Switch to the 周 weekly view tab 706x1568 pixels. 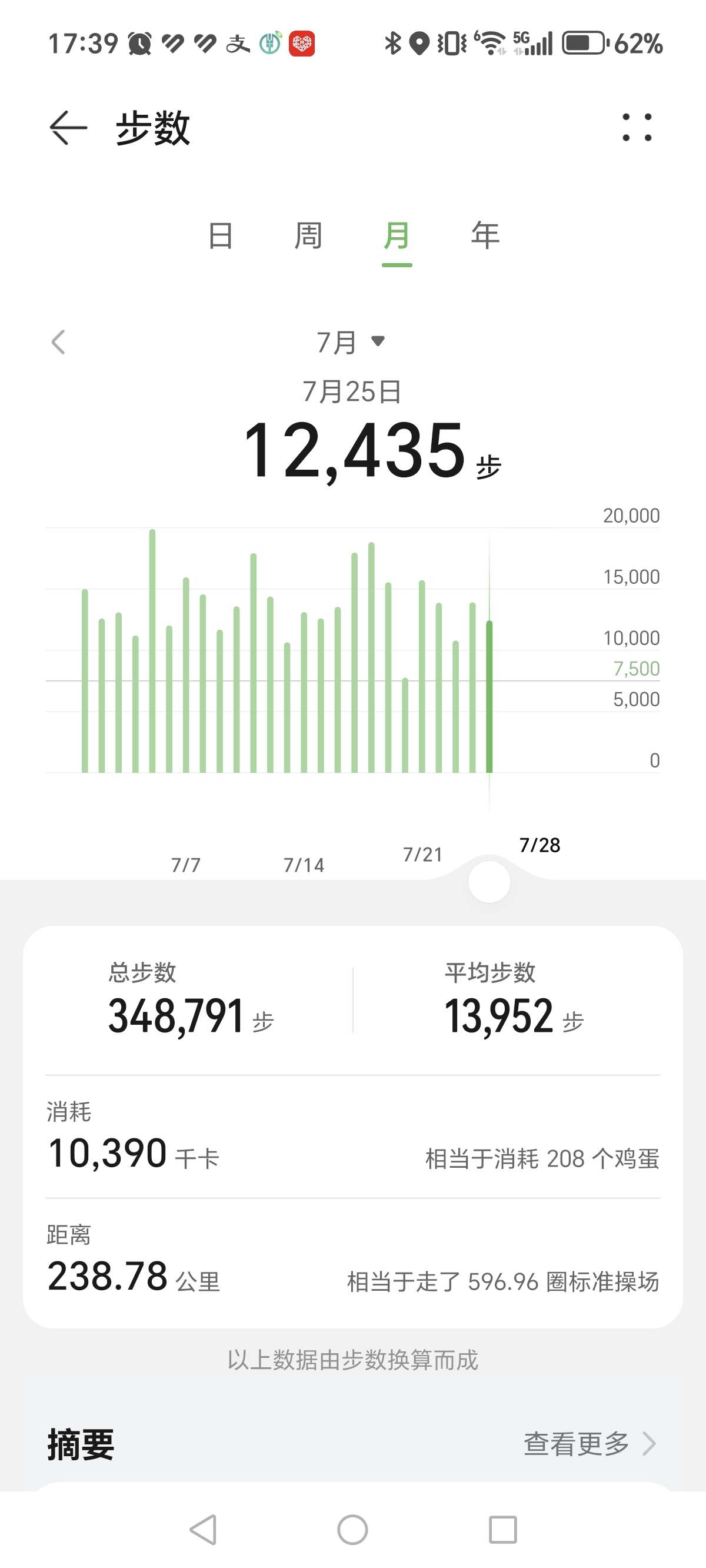pyautogui.click(x=309, y=236)
